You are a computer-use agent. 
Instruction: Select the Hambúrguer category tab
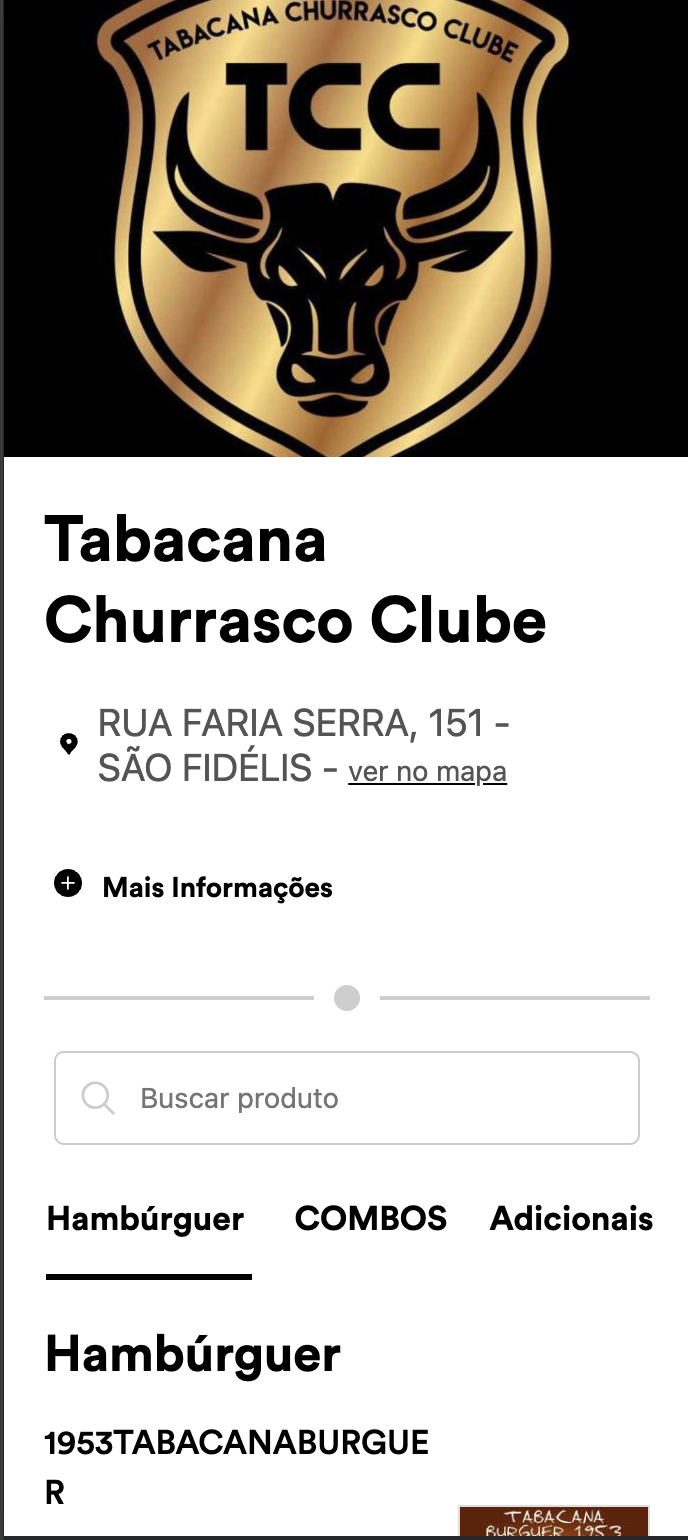pos(146,1219)
